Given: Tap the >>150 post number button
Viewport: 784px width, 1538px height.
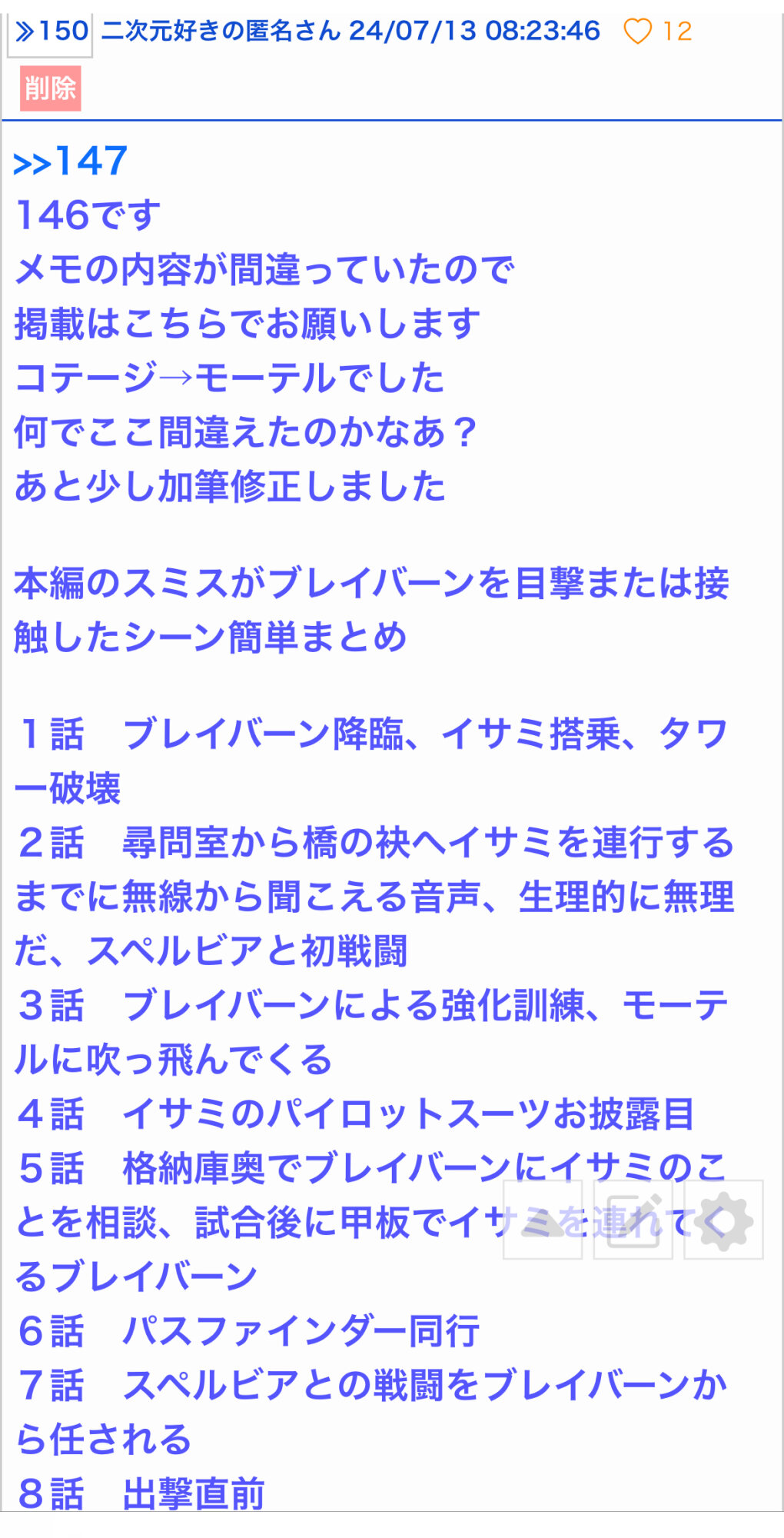Looking at the screenshot, I should tap(51, 32).
